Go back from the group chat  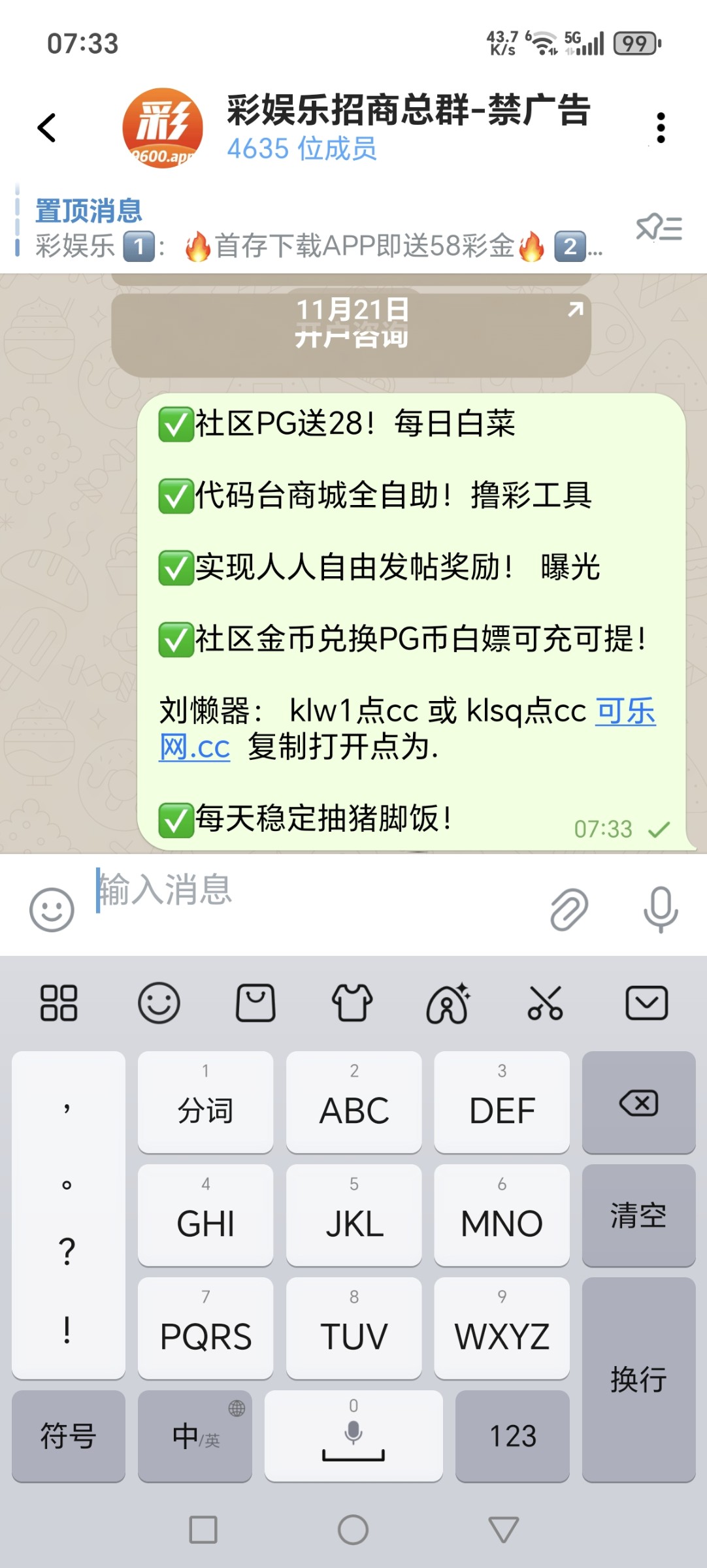click(47, 127)
